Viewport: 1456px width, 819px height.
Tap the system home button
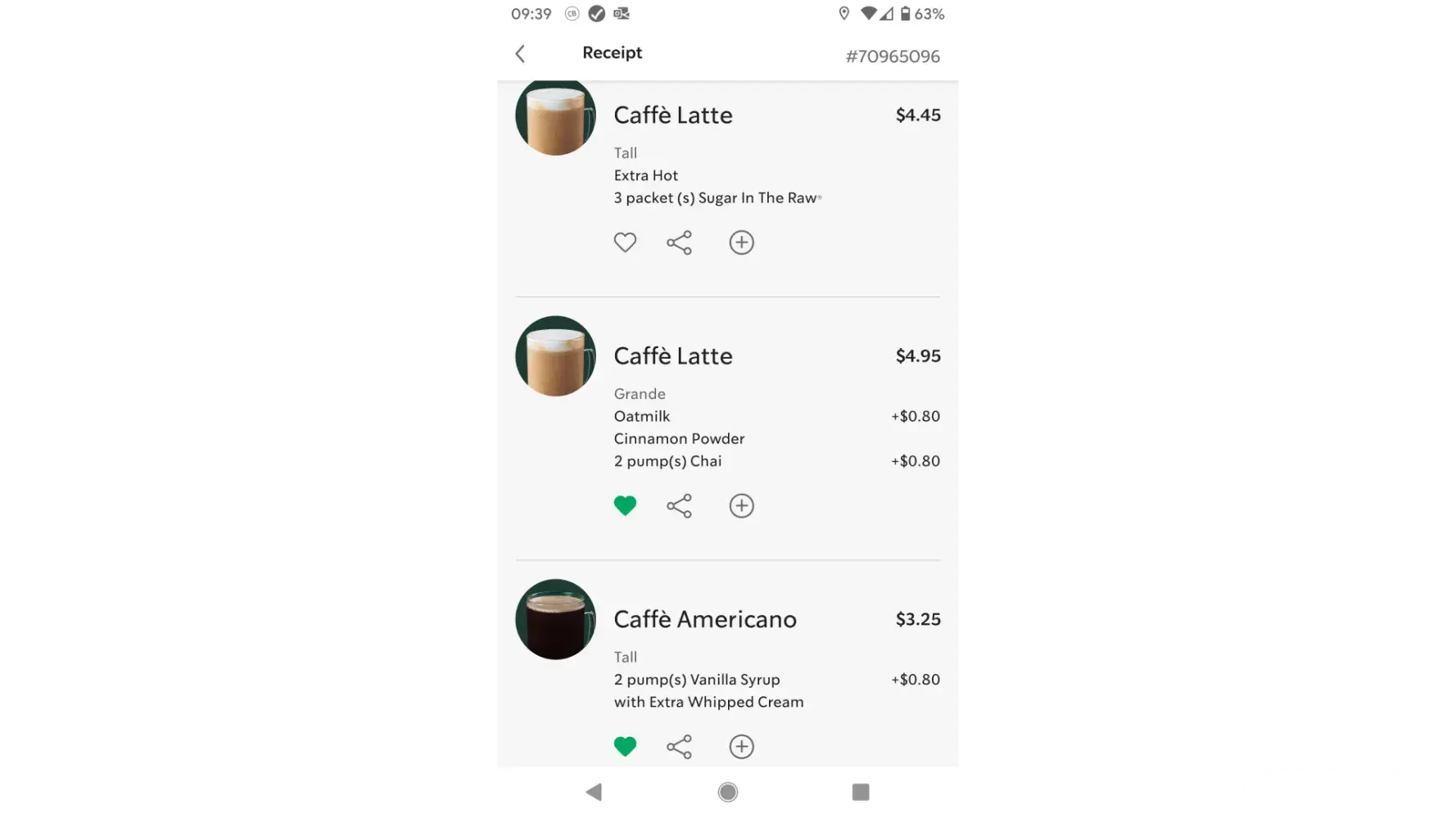tap(727, 792)
